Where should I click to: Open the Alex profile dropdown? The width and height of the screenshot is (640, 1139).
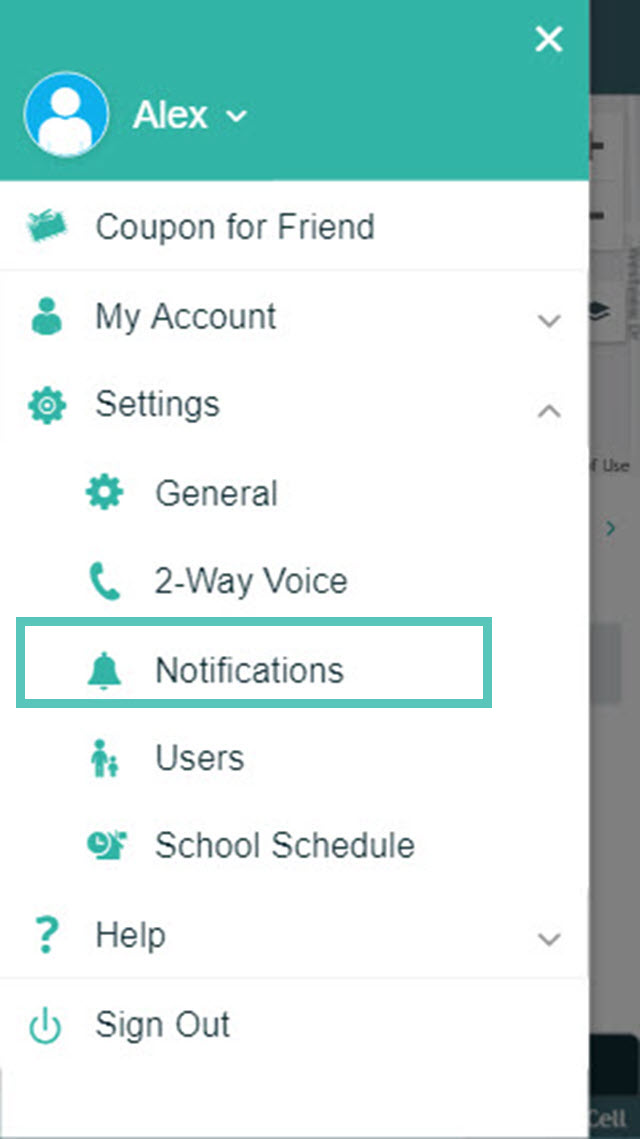(x=190, y=115)
